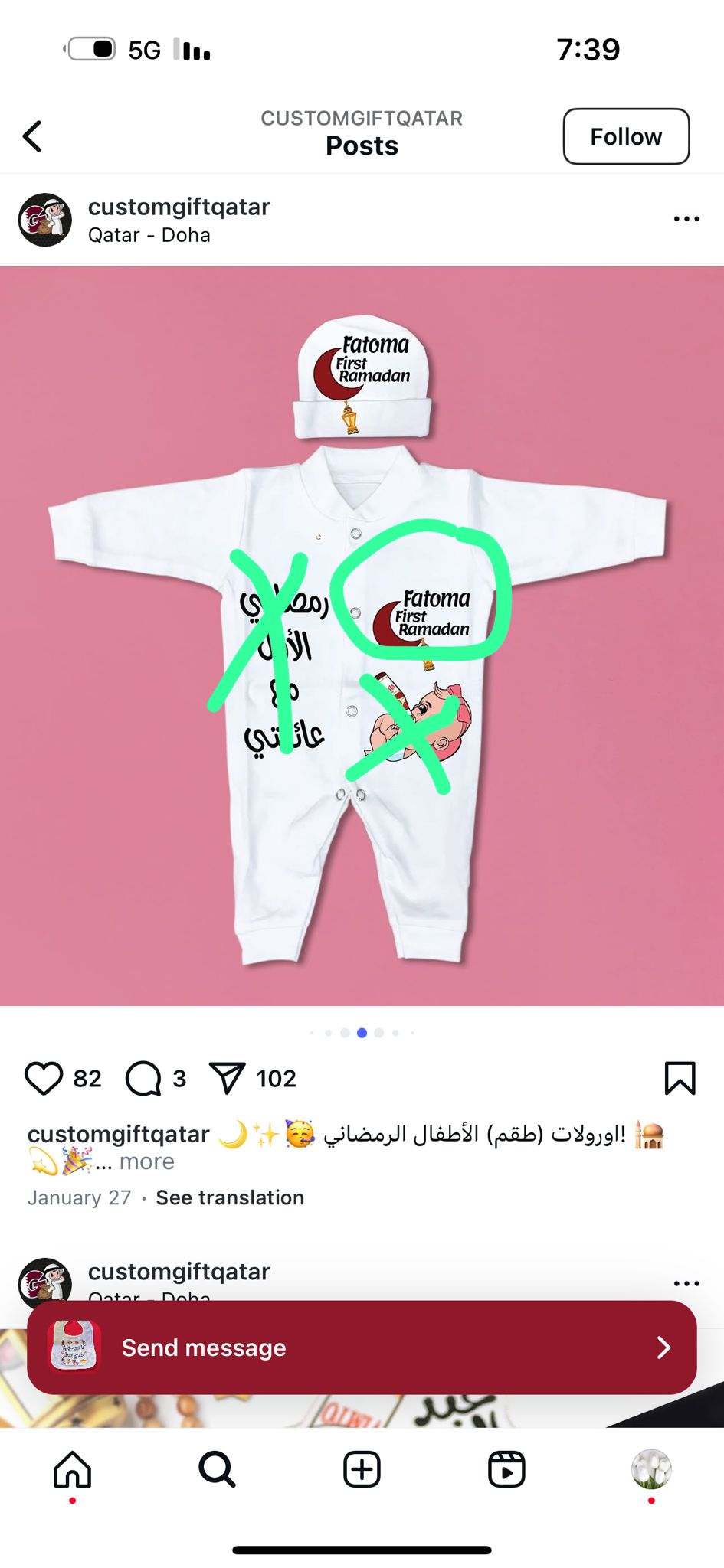
Task: Open the Search tab
Action: coord(217,1469)
